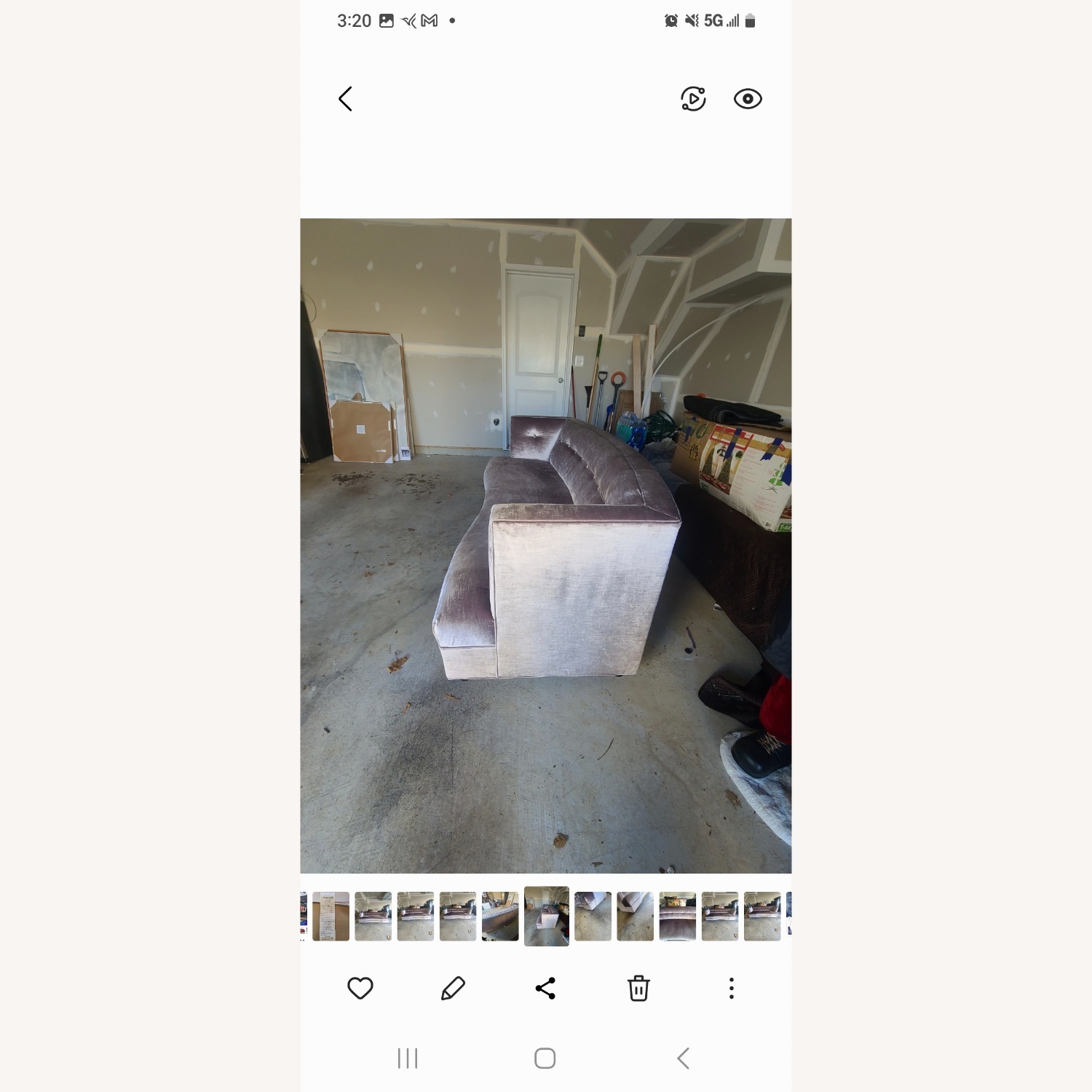Open Bixby Vision eye icon
The image size is (1092, 1092).
(x=748, y=99)
